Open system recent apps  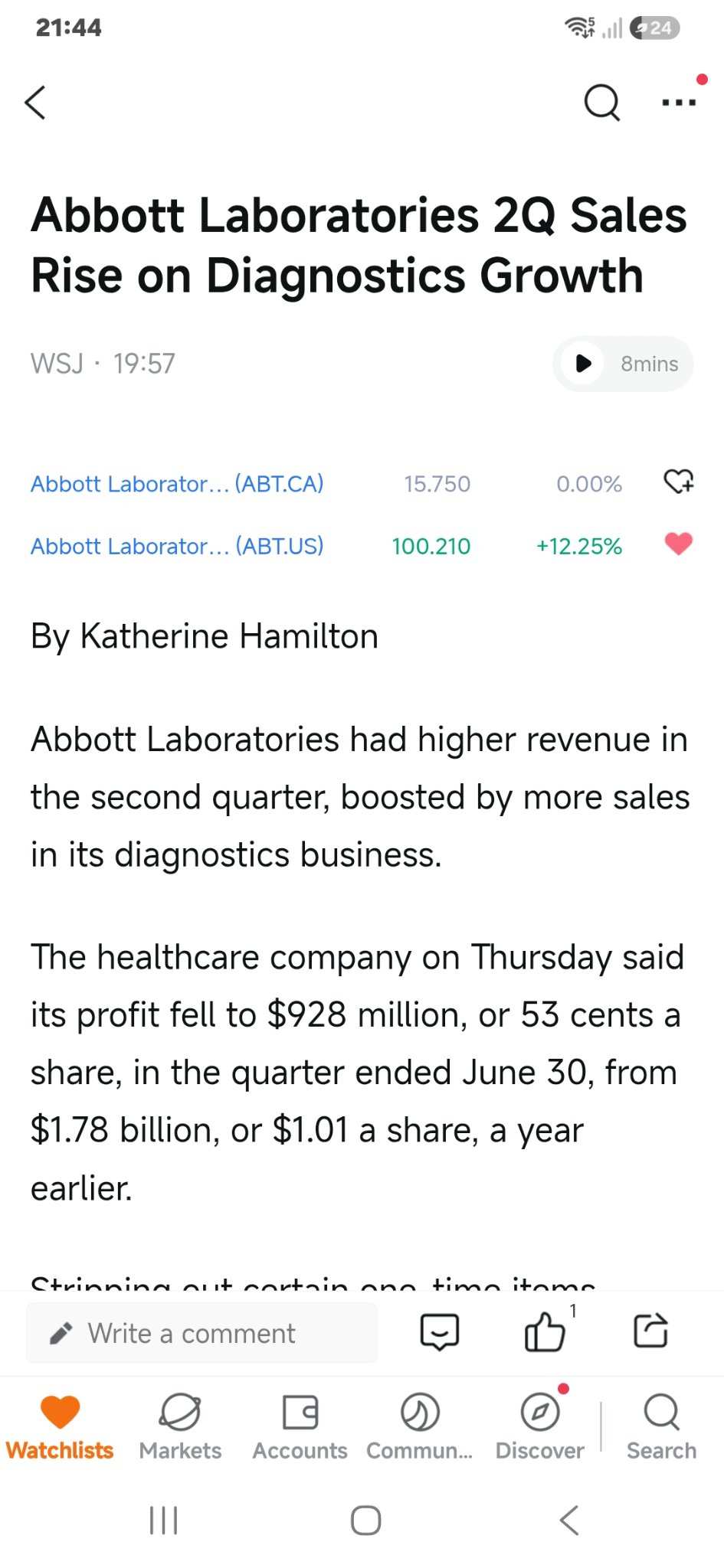point(163,1521)
